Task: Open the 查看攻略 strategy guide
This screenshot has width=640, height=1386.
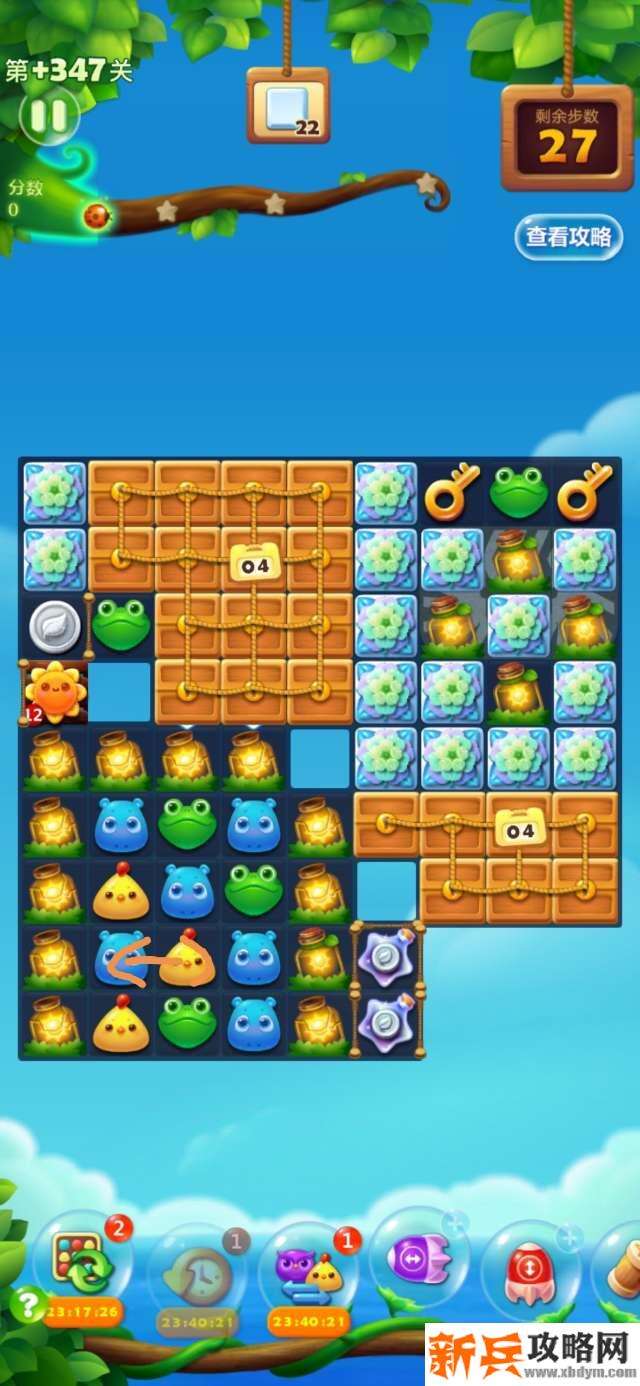Action: click(568, 237)
